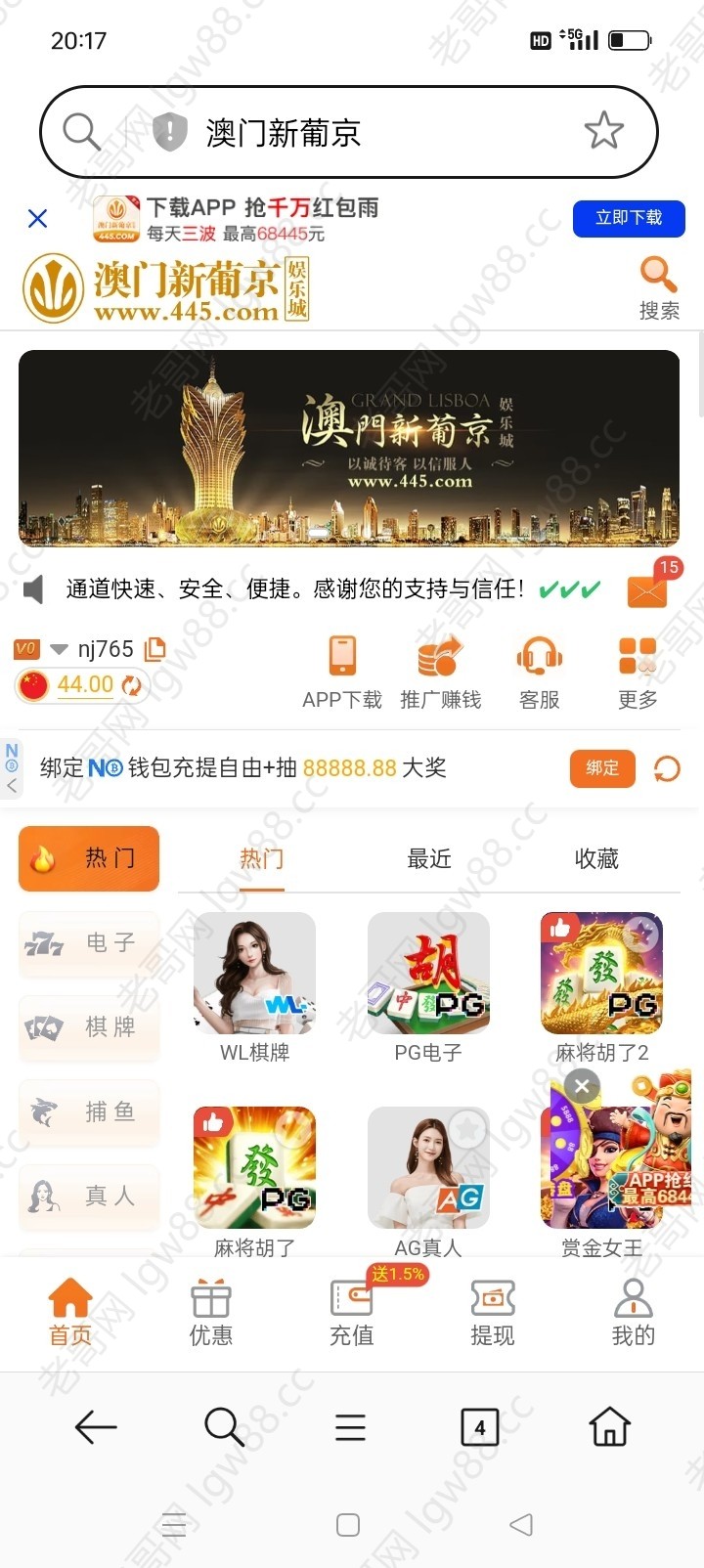Tap the 立即下载 download button
The width and height of the screenshot is (704, 1568).
coord(629,218)
